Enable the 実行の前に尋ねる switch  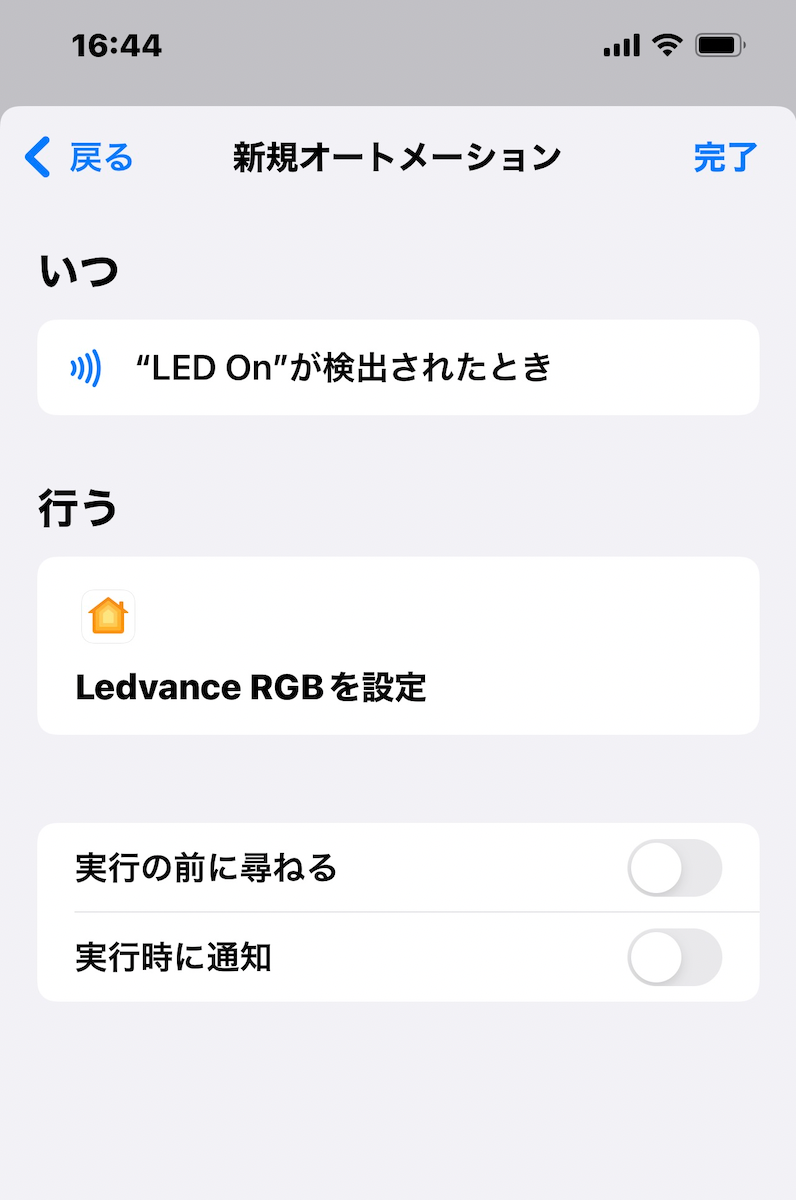[x=674, y=868]
